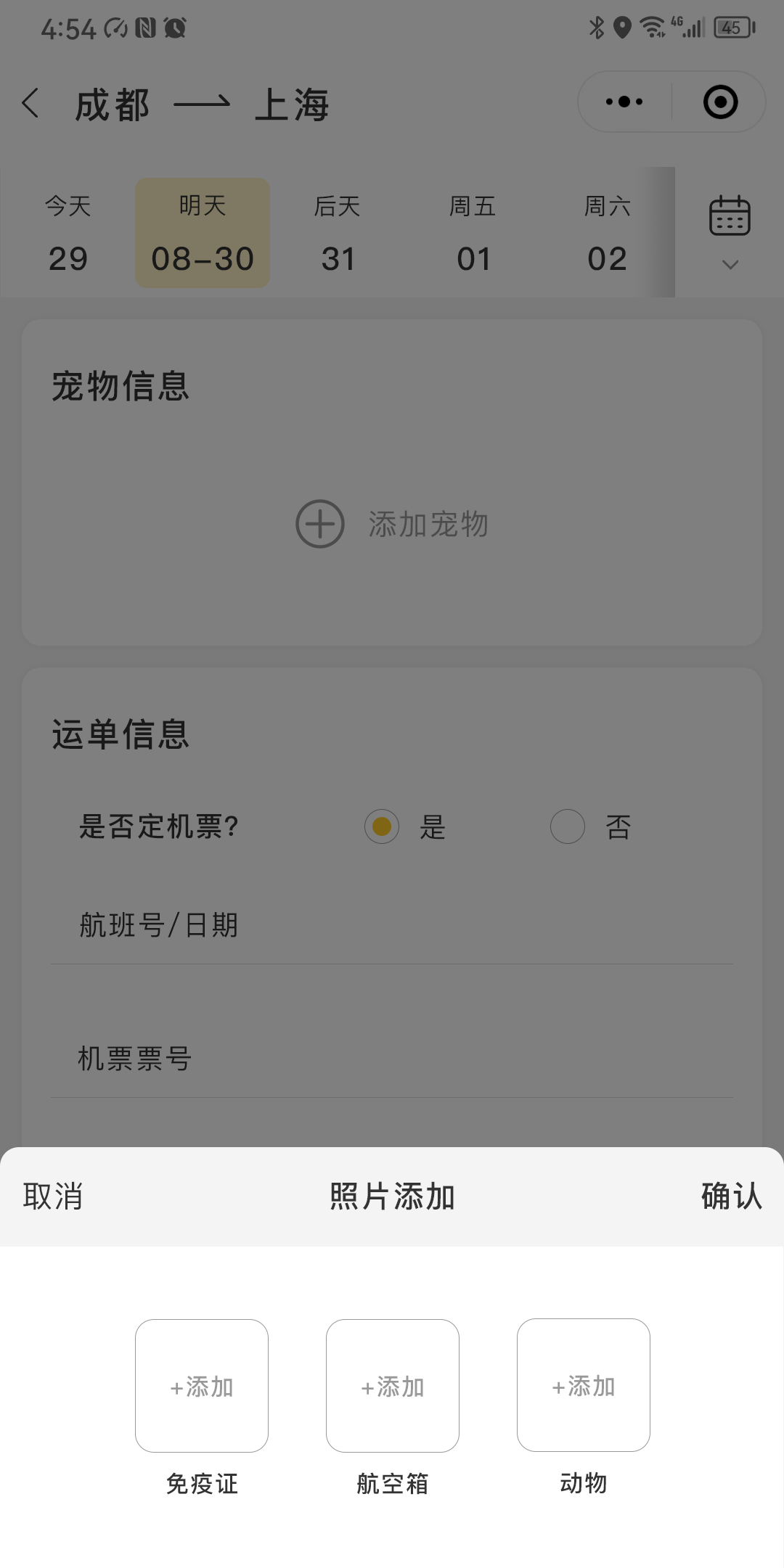The height and width of the screenshot is (1568, 784).
Task: Select 是 for 是否定机票
Action: 382,826
